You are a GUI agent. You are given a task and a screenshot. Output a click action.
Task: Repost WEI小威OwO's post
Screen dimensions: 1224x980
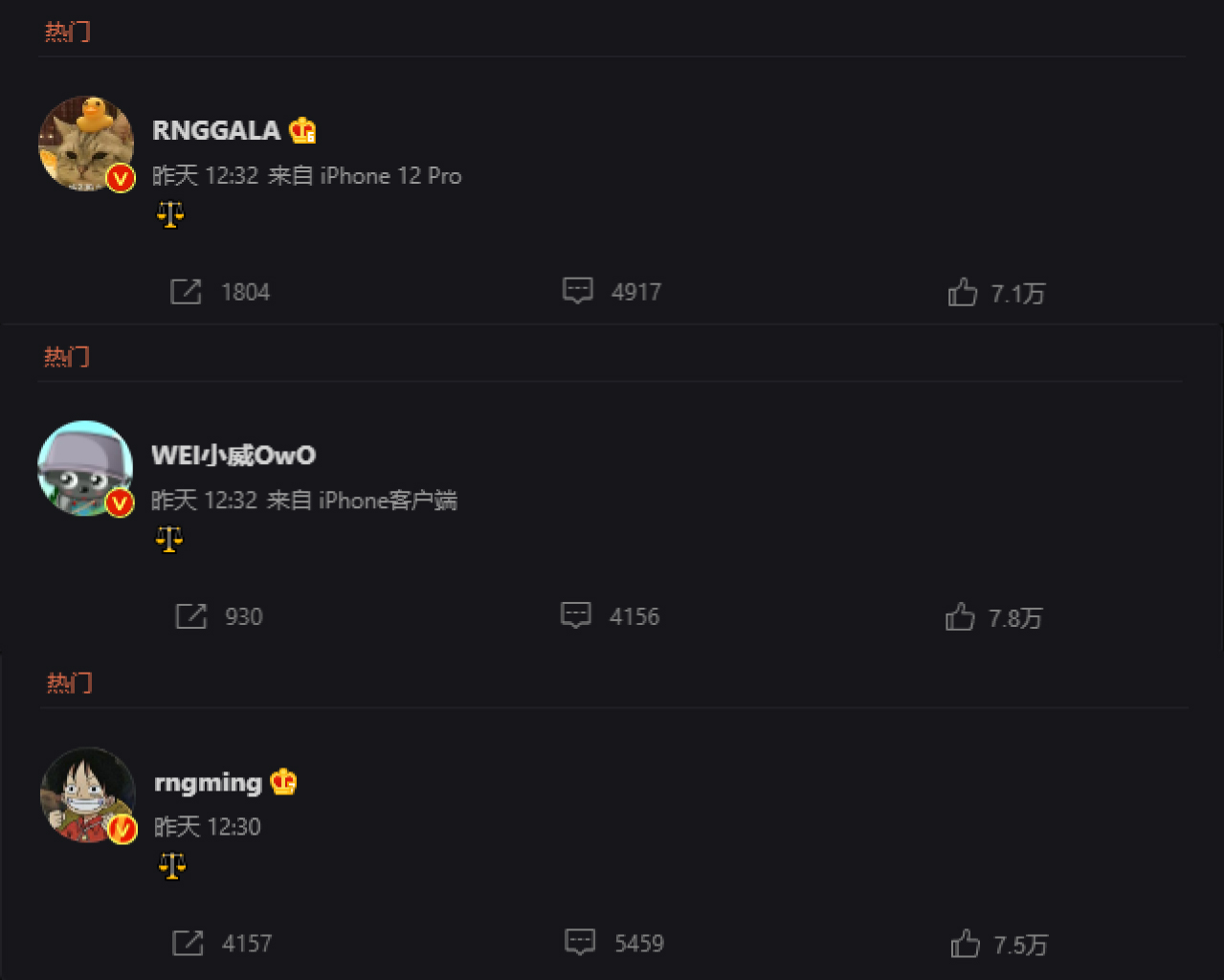point(191,616)
